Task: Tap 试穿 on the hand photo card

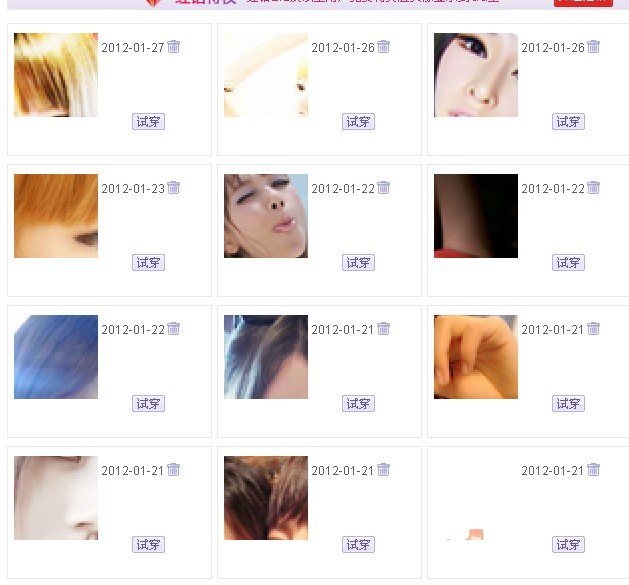Action: [568, 404]
